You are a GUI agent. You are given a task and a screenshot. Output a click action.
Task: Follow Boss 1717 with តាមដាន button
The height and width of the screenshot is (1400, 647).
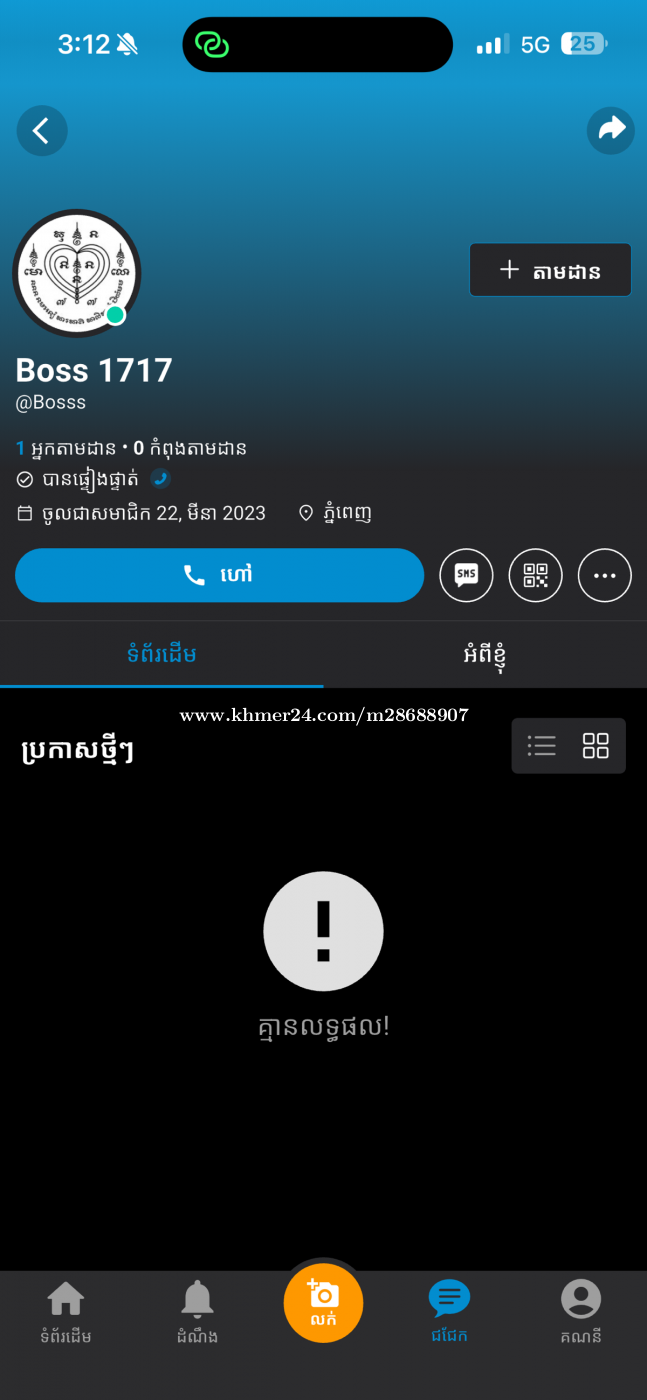point(550,270)
